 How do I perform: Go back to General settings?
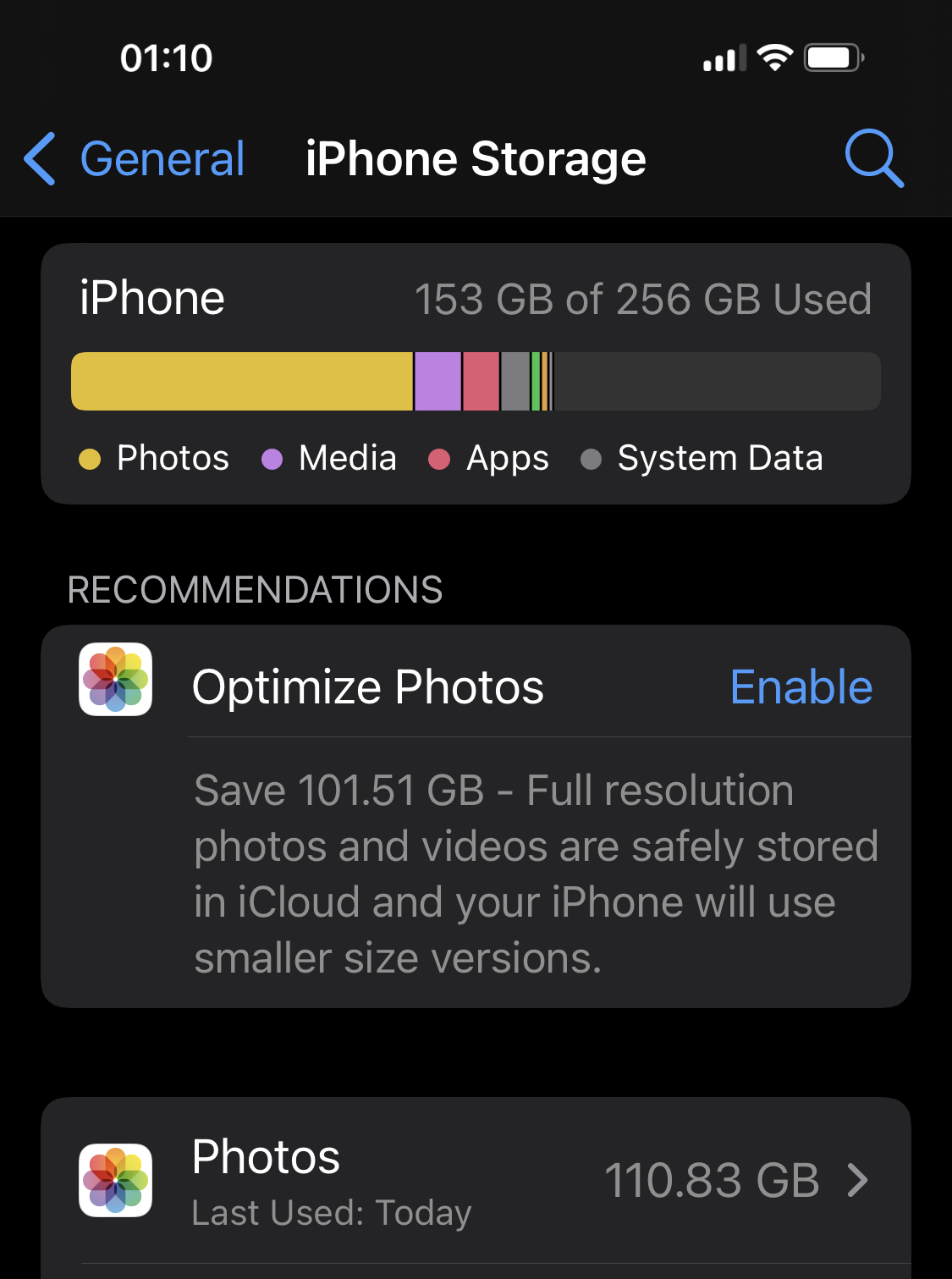(x=135, y=159)
